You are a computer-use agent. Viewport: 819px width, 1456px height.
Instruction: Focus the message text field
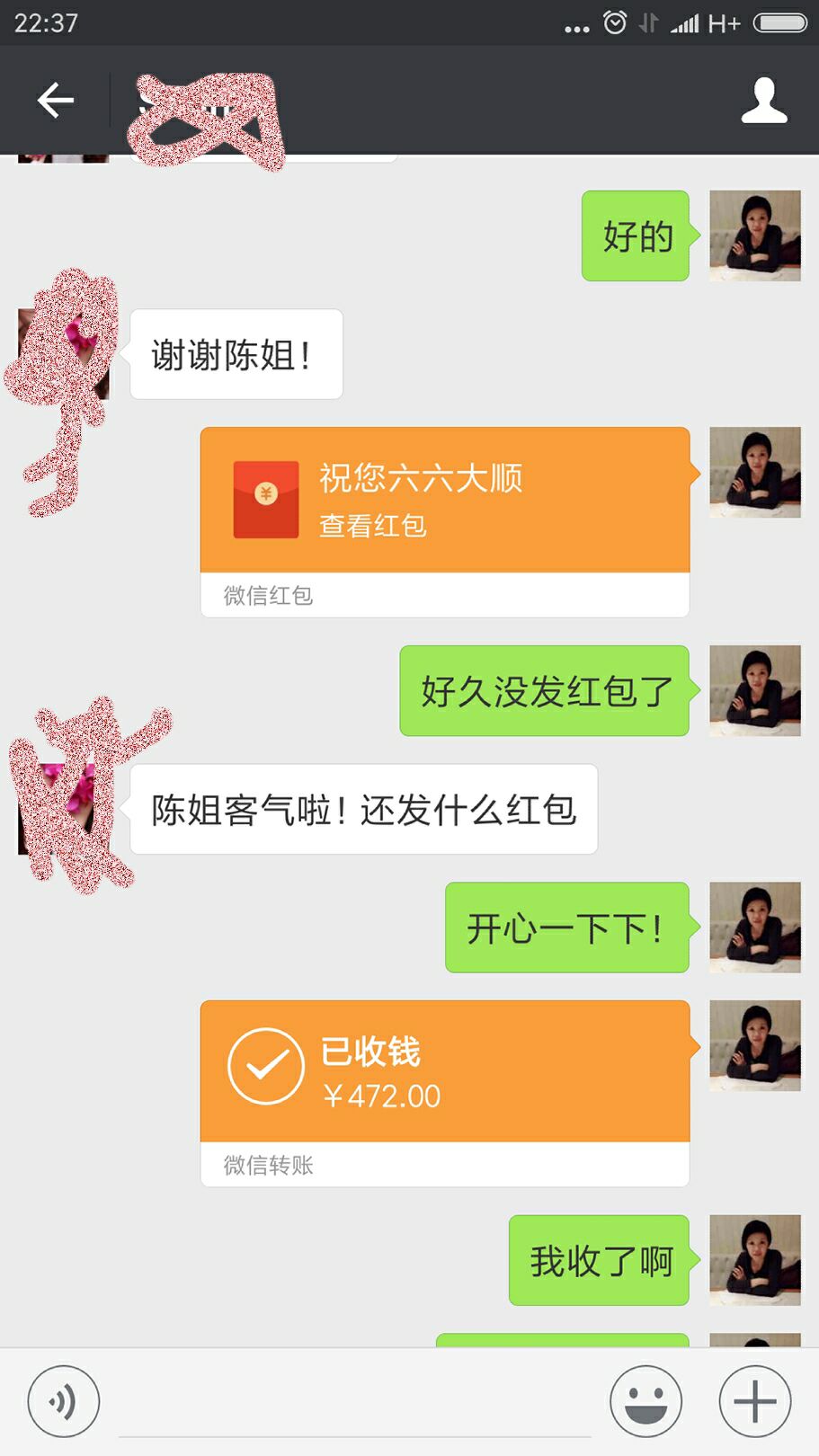pyautogui.click(x=355, y=1404)
